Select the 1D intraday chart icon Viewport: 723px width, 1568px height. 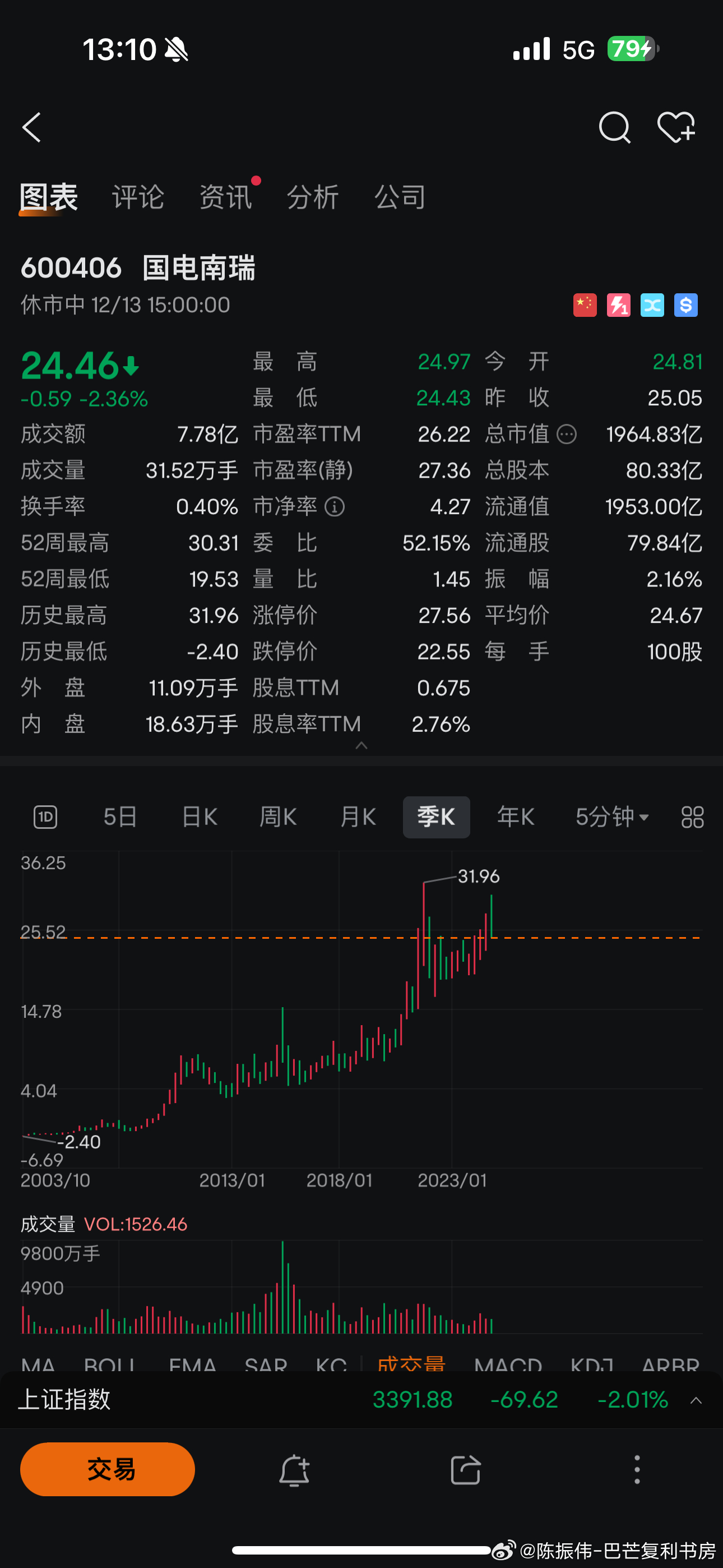click(x=45, y=817)
